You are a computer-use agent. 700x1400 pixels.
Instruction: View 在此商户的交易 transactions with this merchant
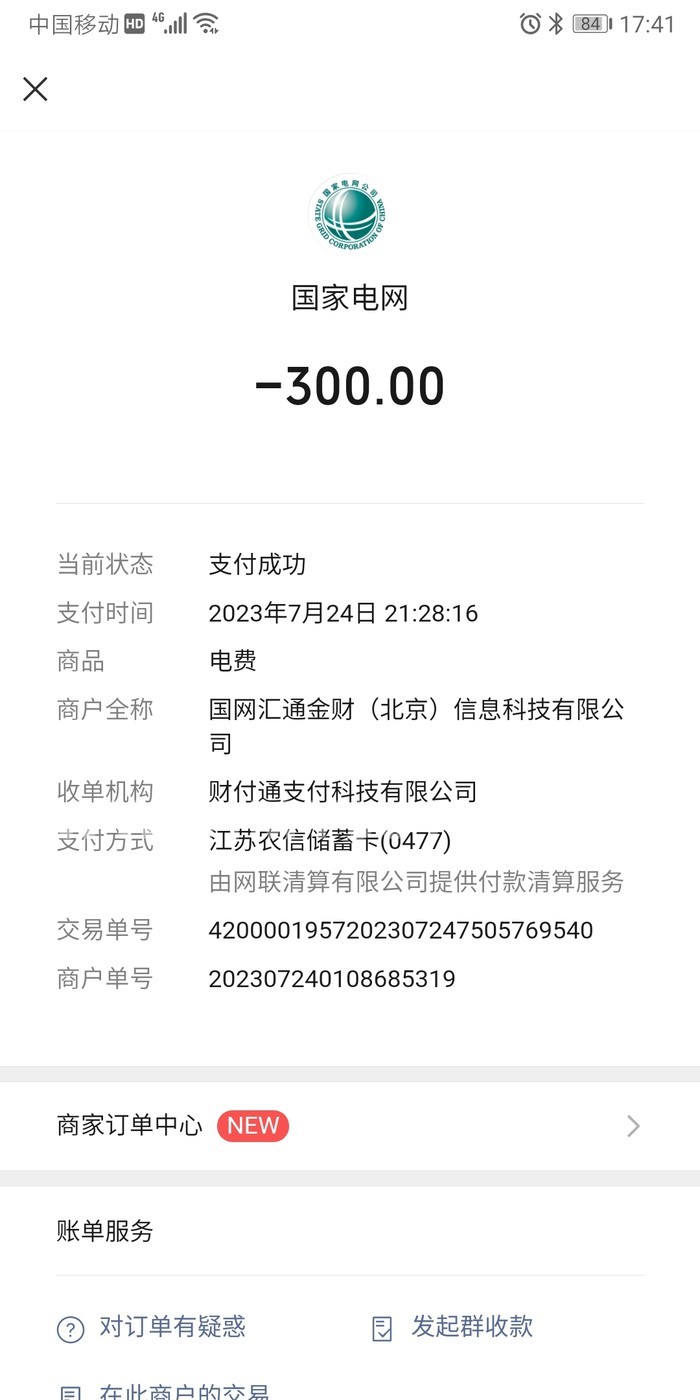(x=163, y=1391)
